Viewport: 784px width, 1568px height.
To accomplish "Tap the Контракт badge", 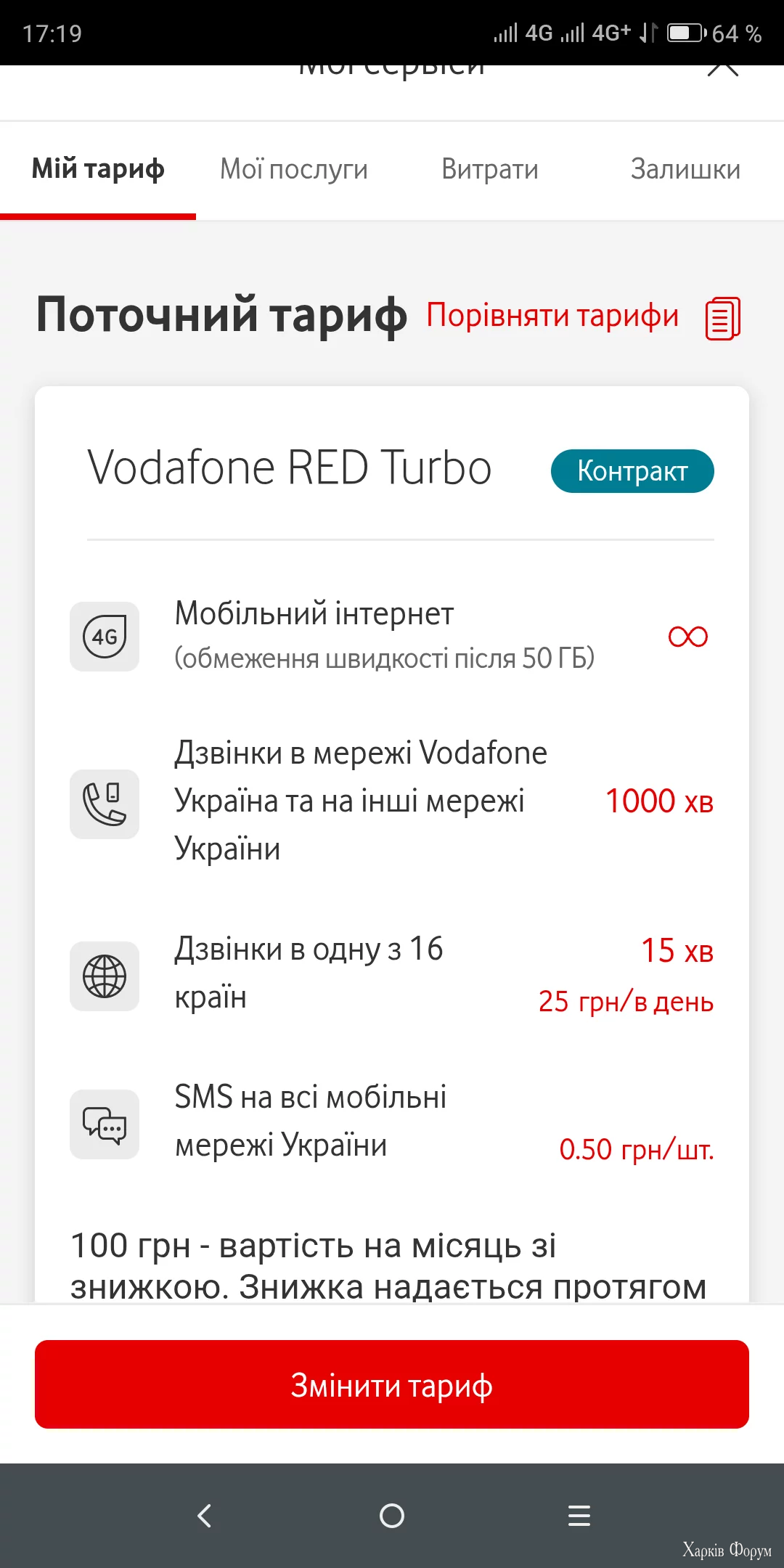I will click(632, 470).
